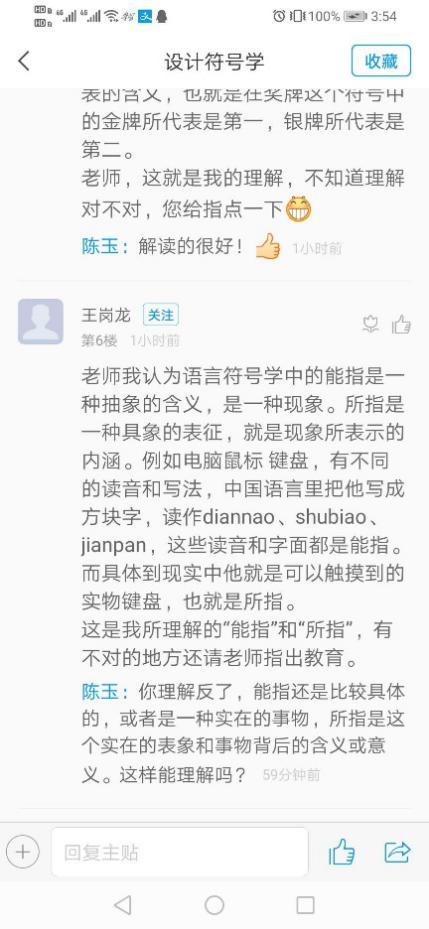Open 王岗龙's profile avatar
This screenshot has width=429, height=929.
[x=40, y=322]
